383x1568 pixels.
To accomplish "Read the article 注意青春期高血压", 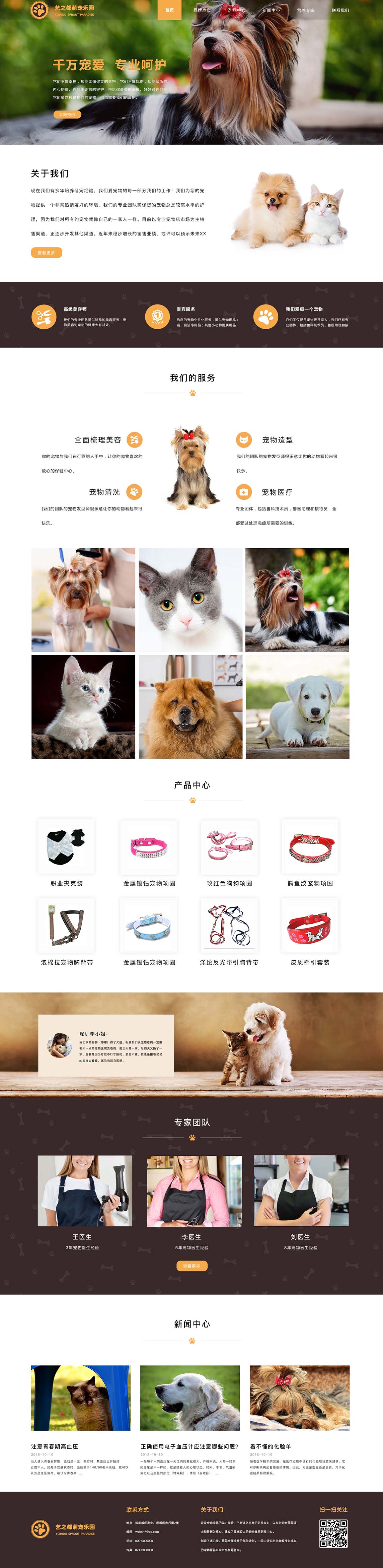I will click(55, 1446).
